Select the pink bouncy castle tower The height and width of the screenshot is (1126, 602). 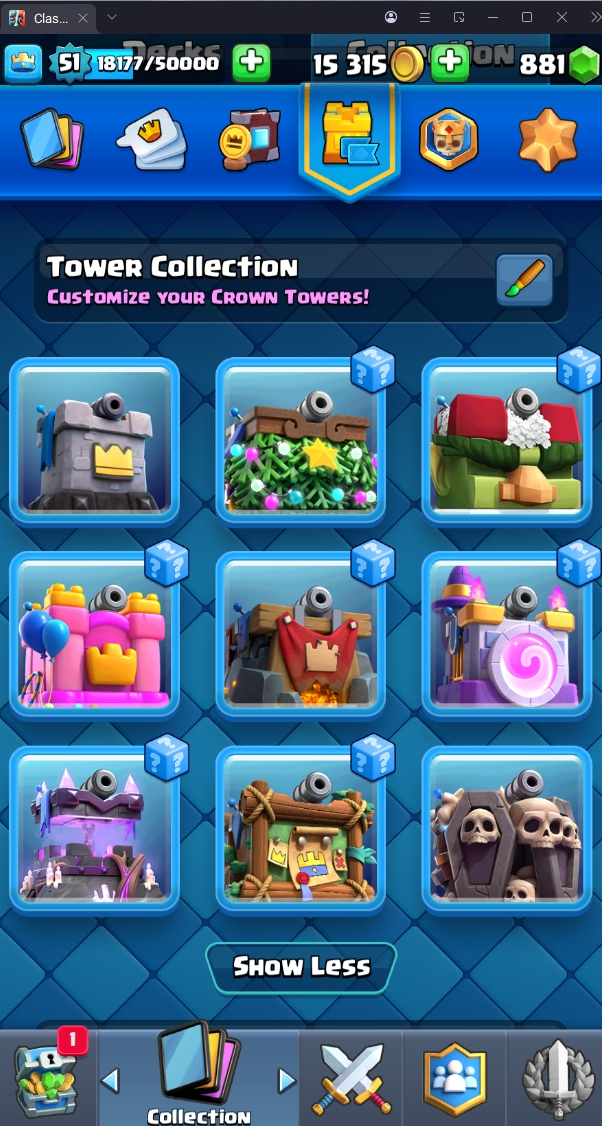coord(94,634)
